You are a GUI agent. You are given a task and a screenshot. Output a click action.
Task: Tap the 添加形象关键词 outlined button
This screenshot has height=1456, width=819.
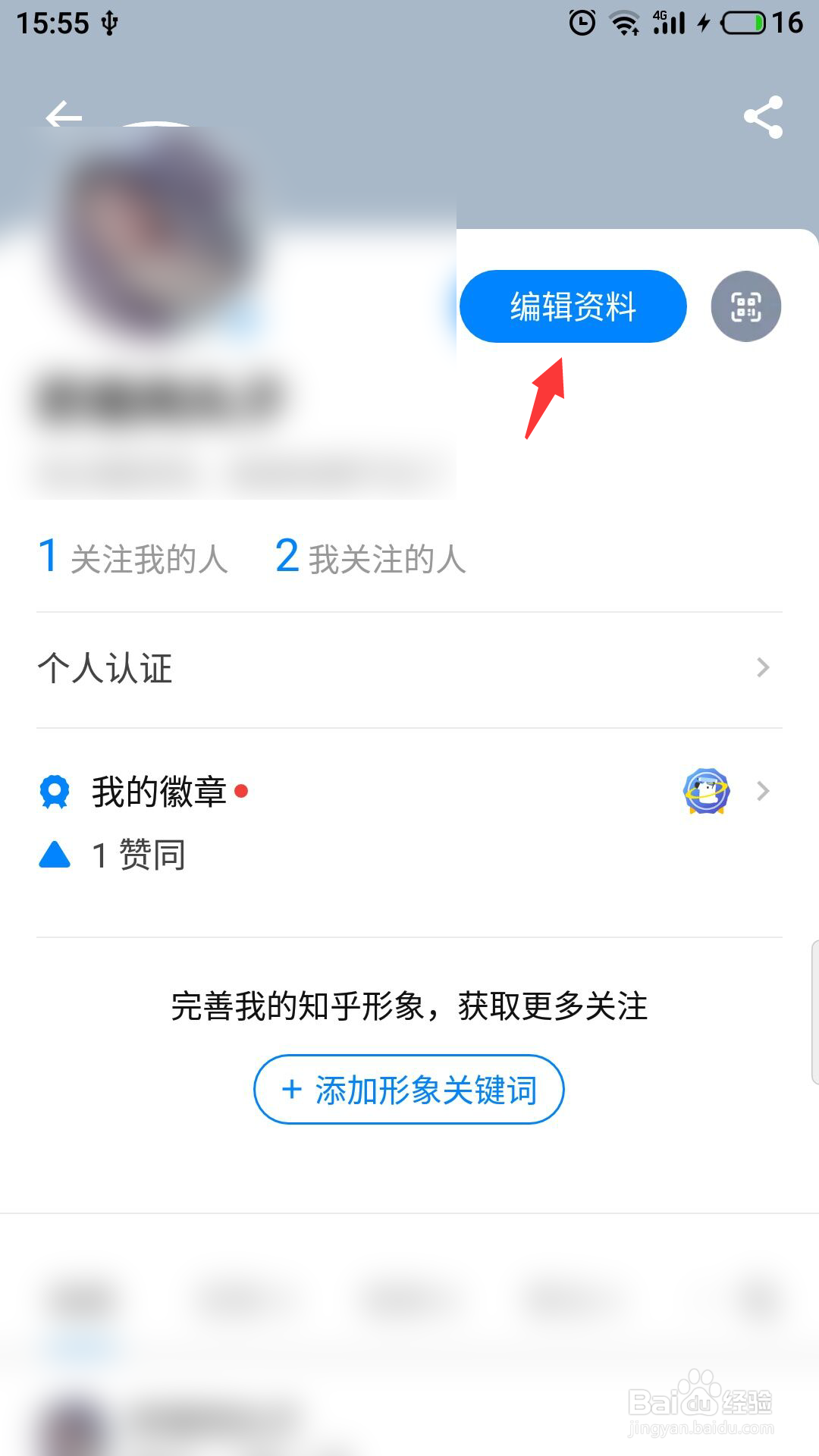(409, 1089)
